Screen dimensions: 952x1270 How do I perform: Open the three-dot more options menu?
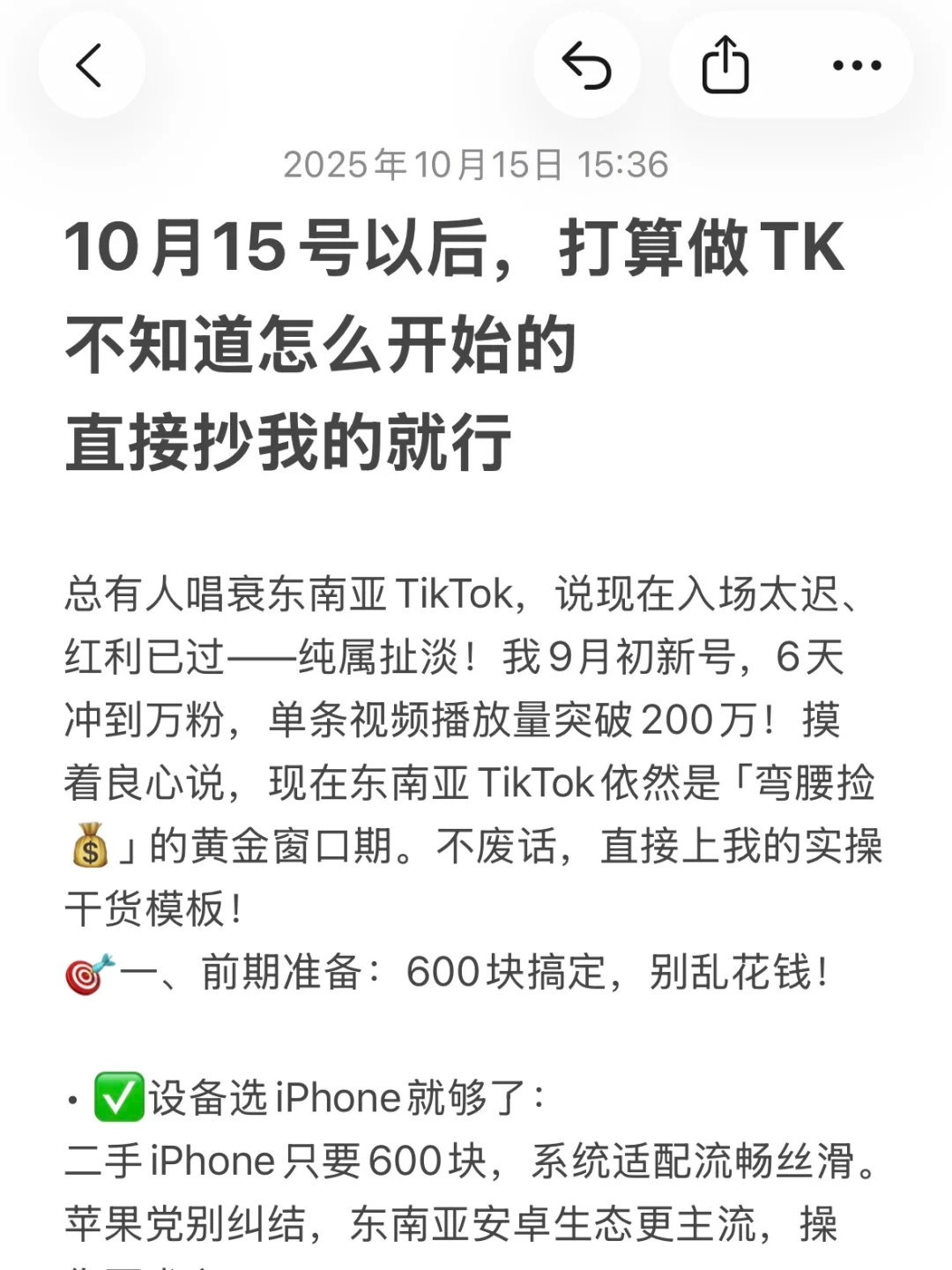[x=857, y=65]
